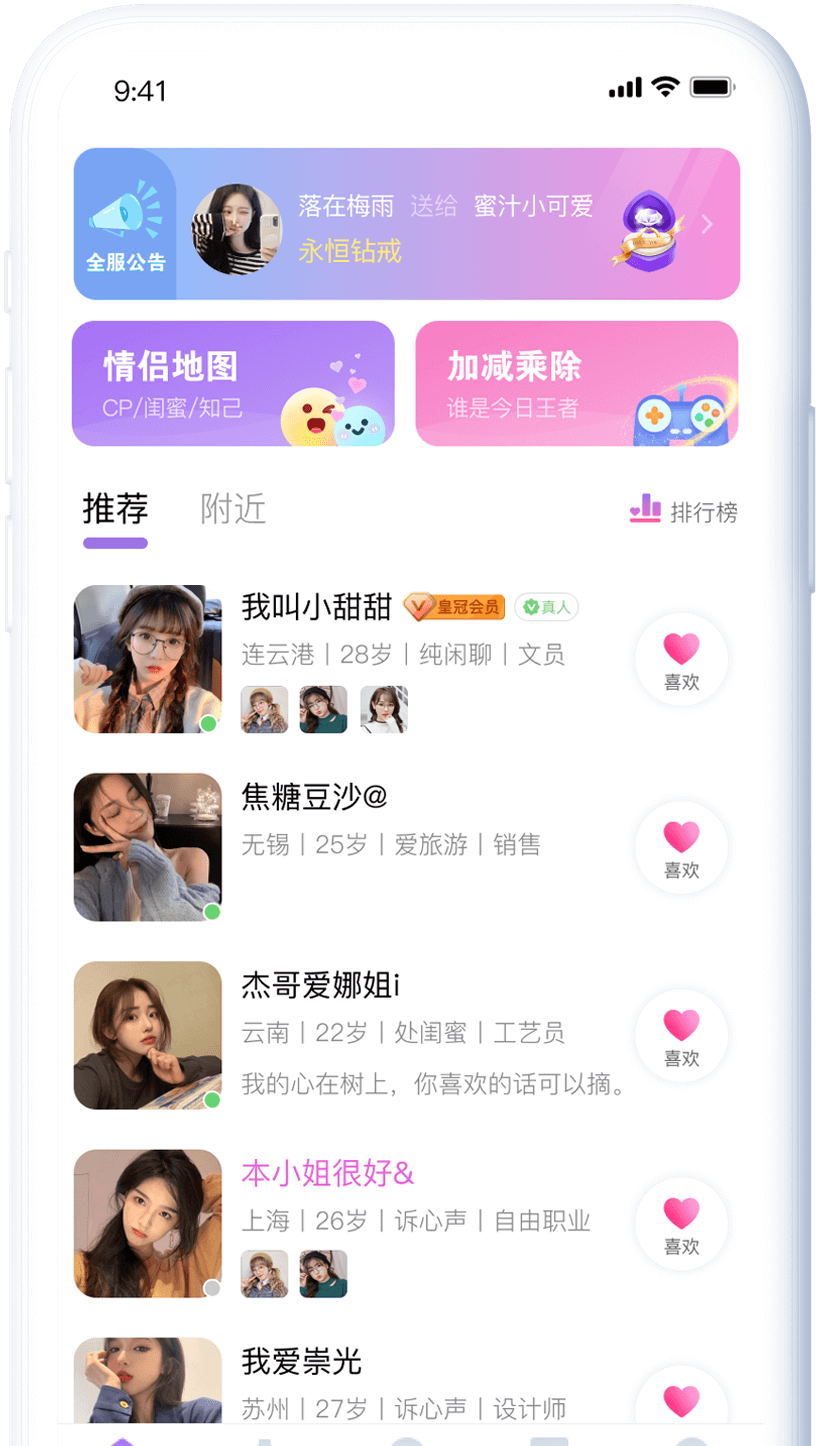This screenshot has width=816, height=1446.
Task: Open the 情侣地图 card
Action: click(x=233, y=383)
